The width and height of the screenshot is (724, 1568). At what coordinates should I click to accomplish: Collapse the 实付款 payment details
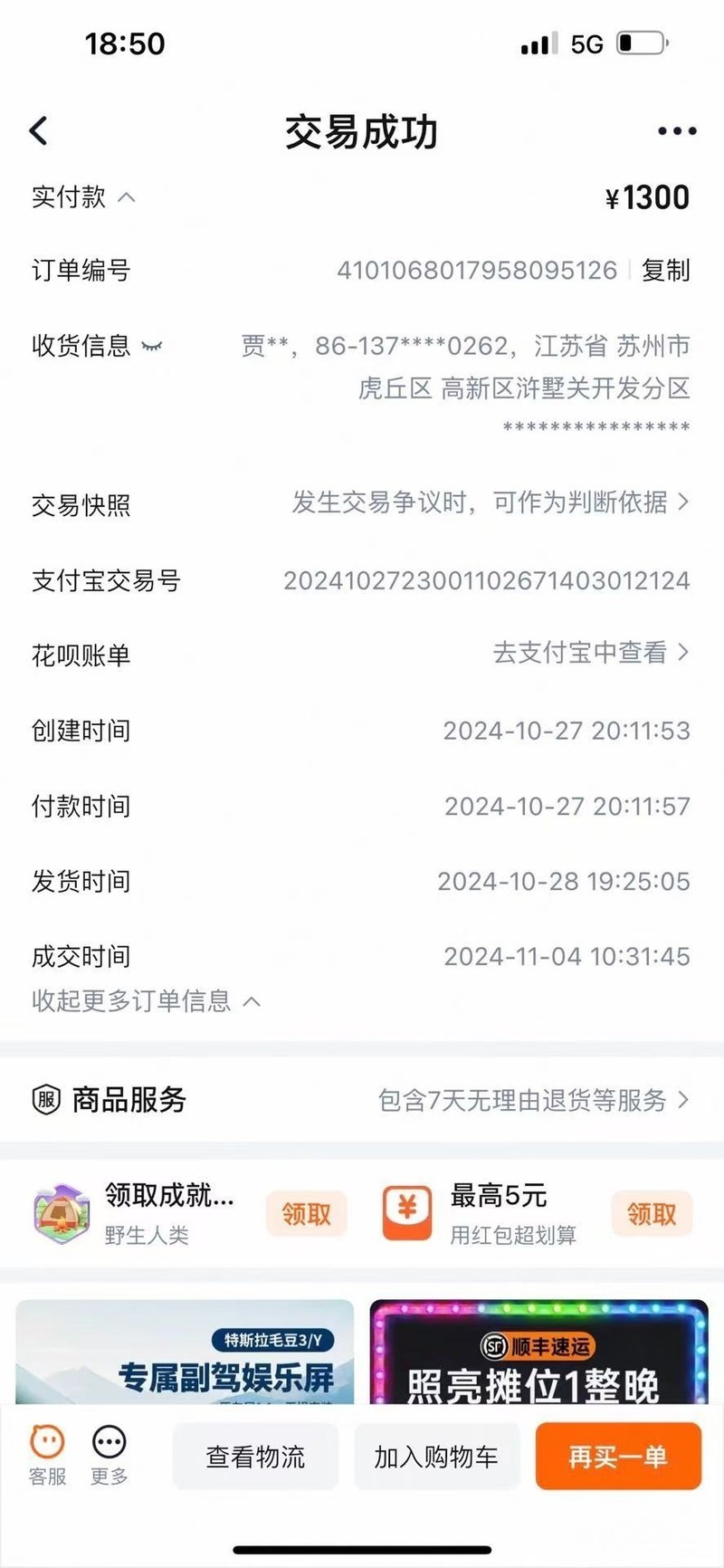coord(127,197)
